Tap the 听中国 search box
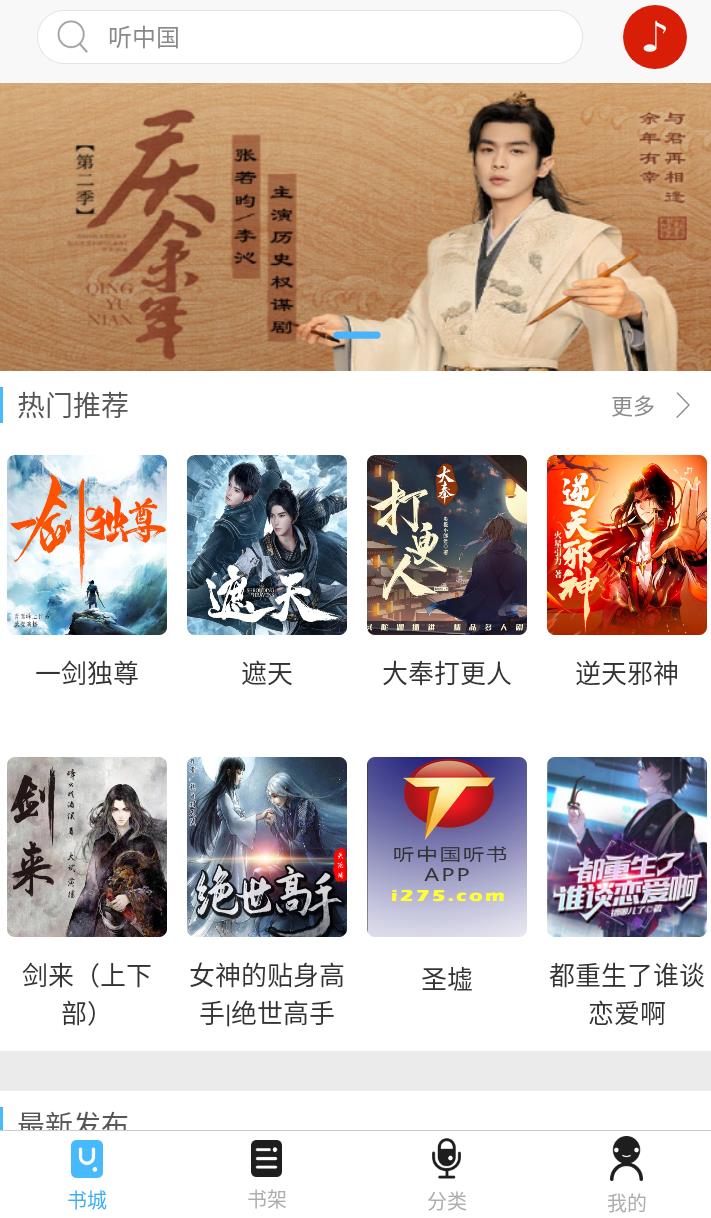The width and height of the screenshot is (711, 1218). (310, 37)
